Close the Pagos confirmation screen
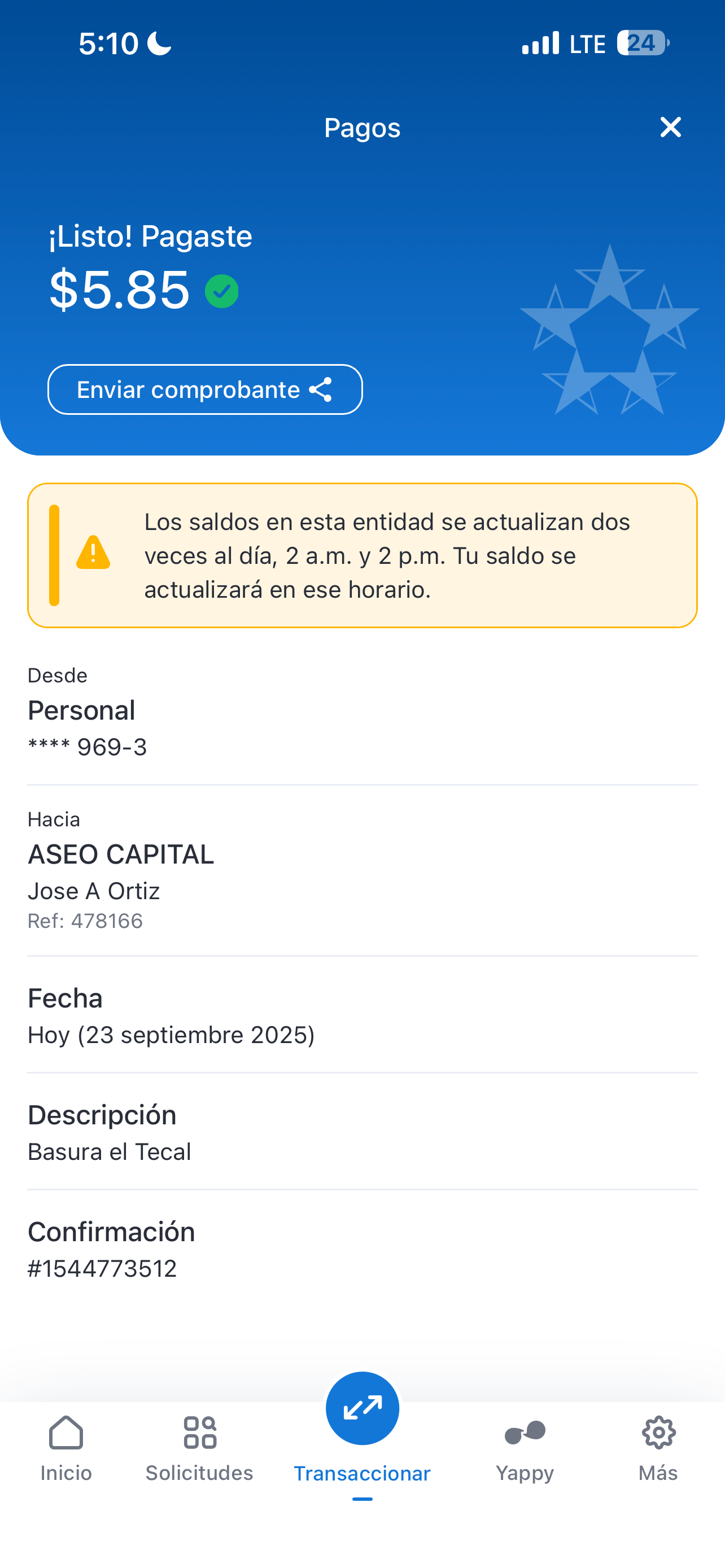This screenshot has height=1568, width=725. [x=670, y=127]
